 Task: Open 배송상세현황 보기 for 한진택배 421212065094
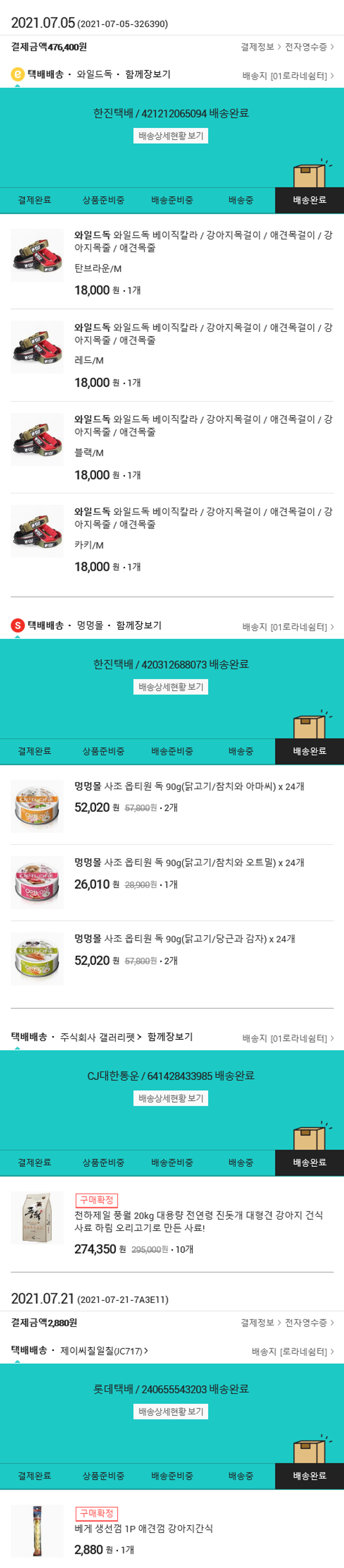(171, 136)
